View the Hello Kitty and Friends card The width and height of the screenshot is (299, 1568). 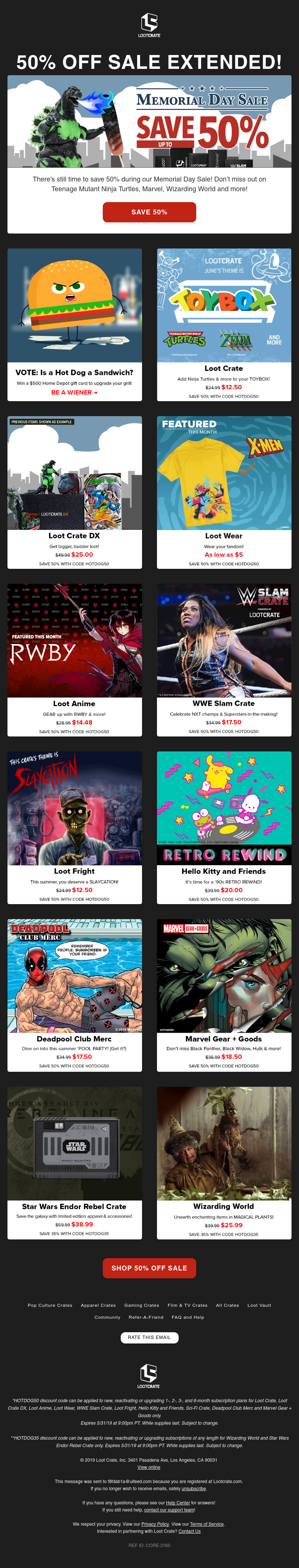pos(224,827)
